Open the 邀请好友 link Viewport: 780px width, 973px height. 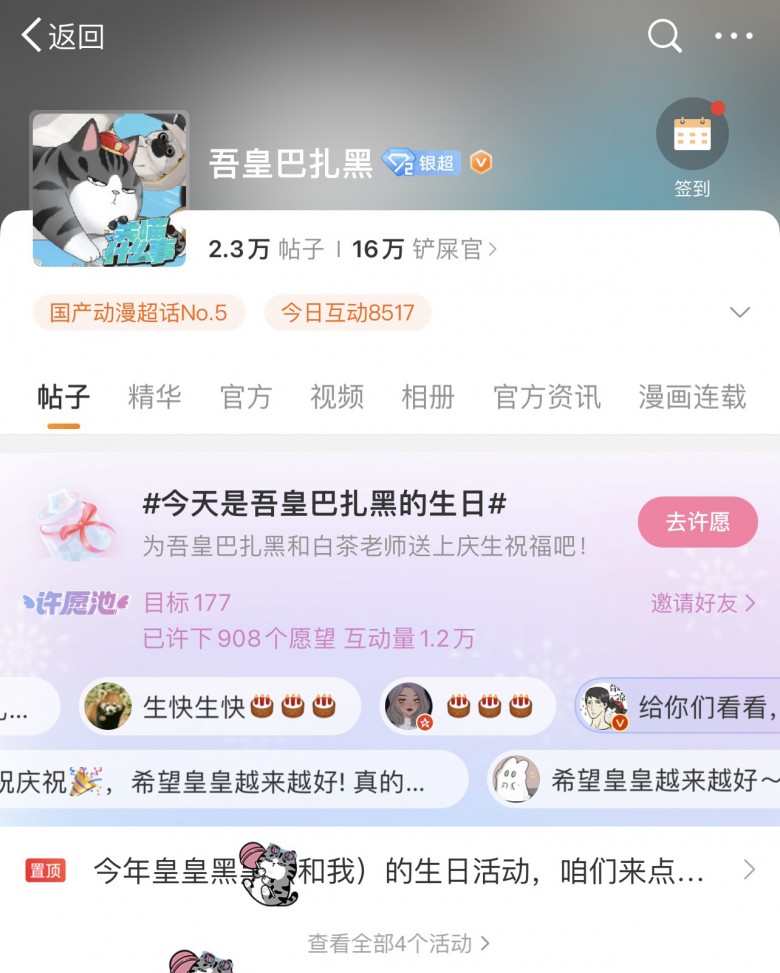702,603
